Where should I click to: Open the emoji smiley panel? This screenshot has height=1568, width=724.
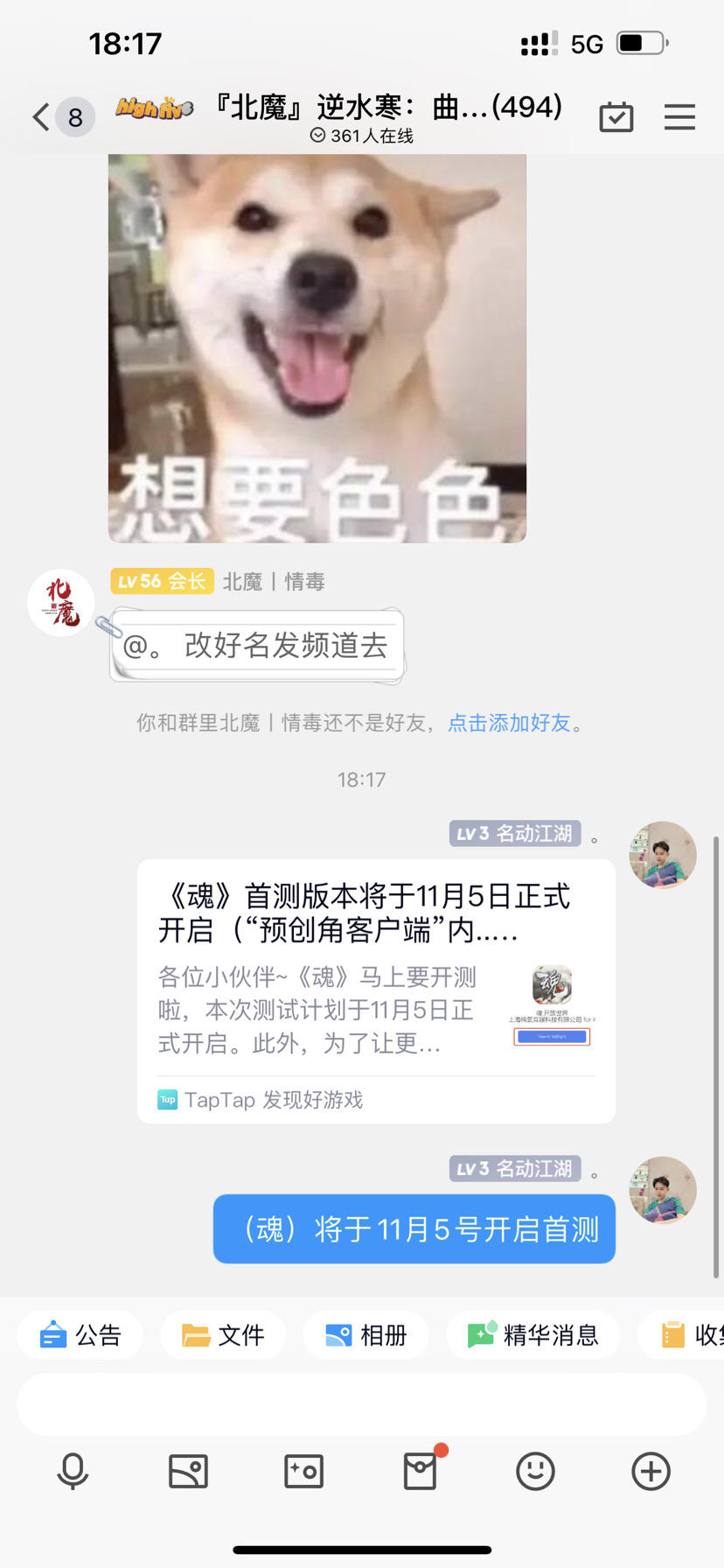[535, 1471]
